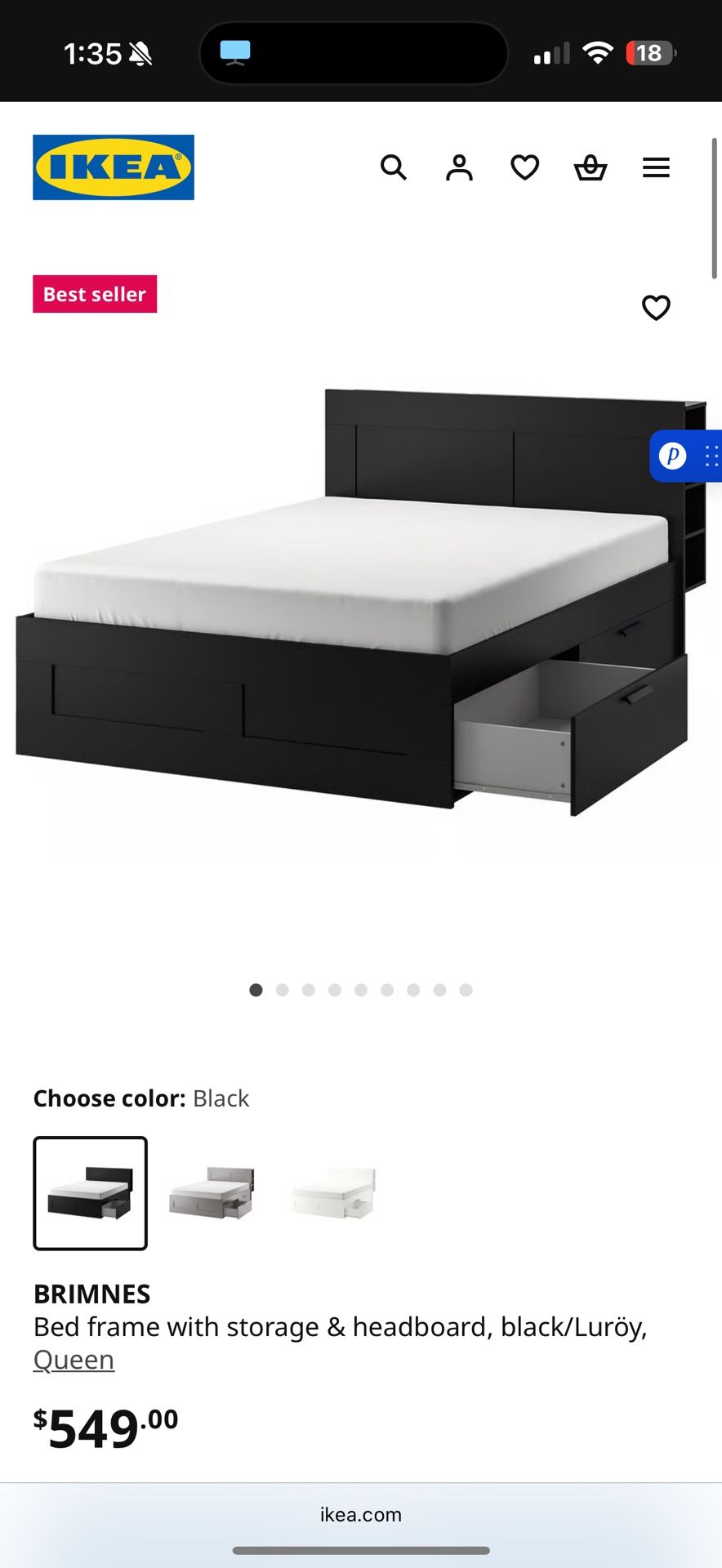The width and height of the screenshot is (722, 1568).
Task: Open the hamburger menu
Action: click(x=656, y=167)
